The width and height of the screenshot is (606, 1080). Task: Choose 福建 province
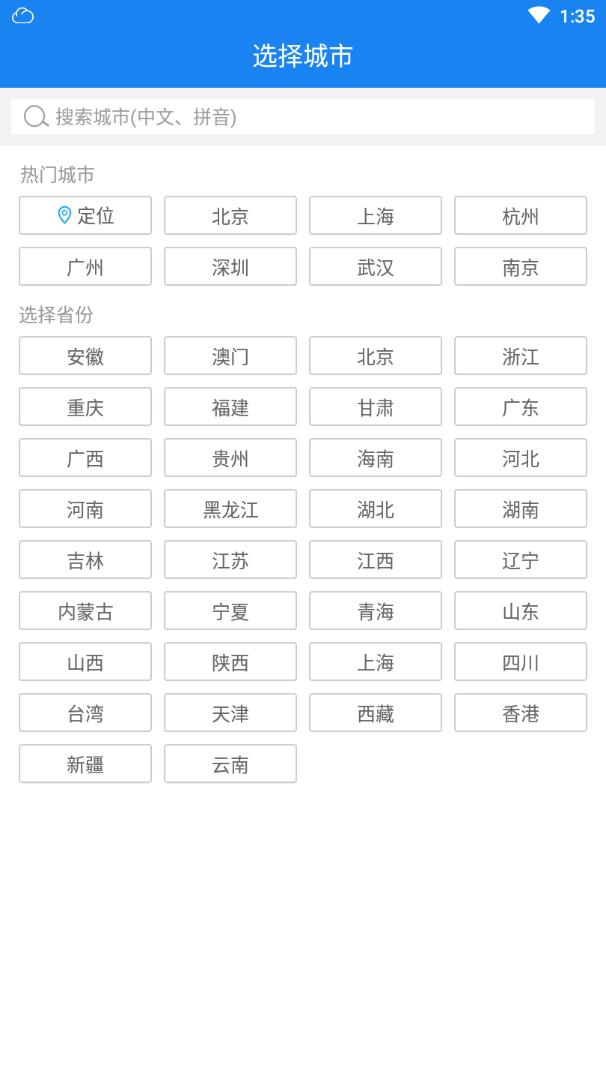click(231, 407)
